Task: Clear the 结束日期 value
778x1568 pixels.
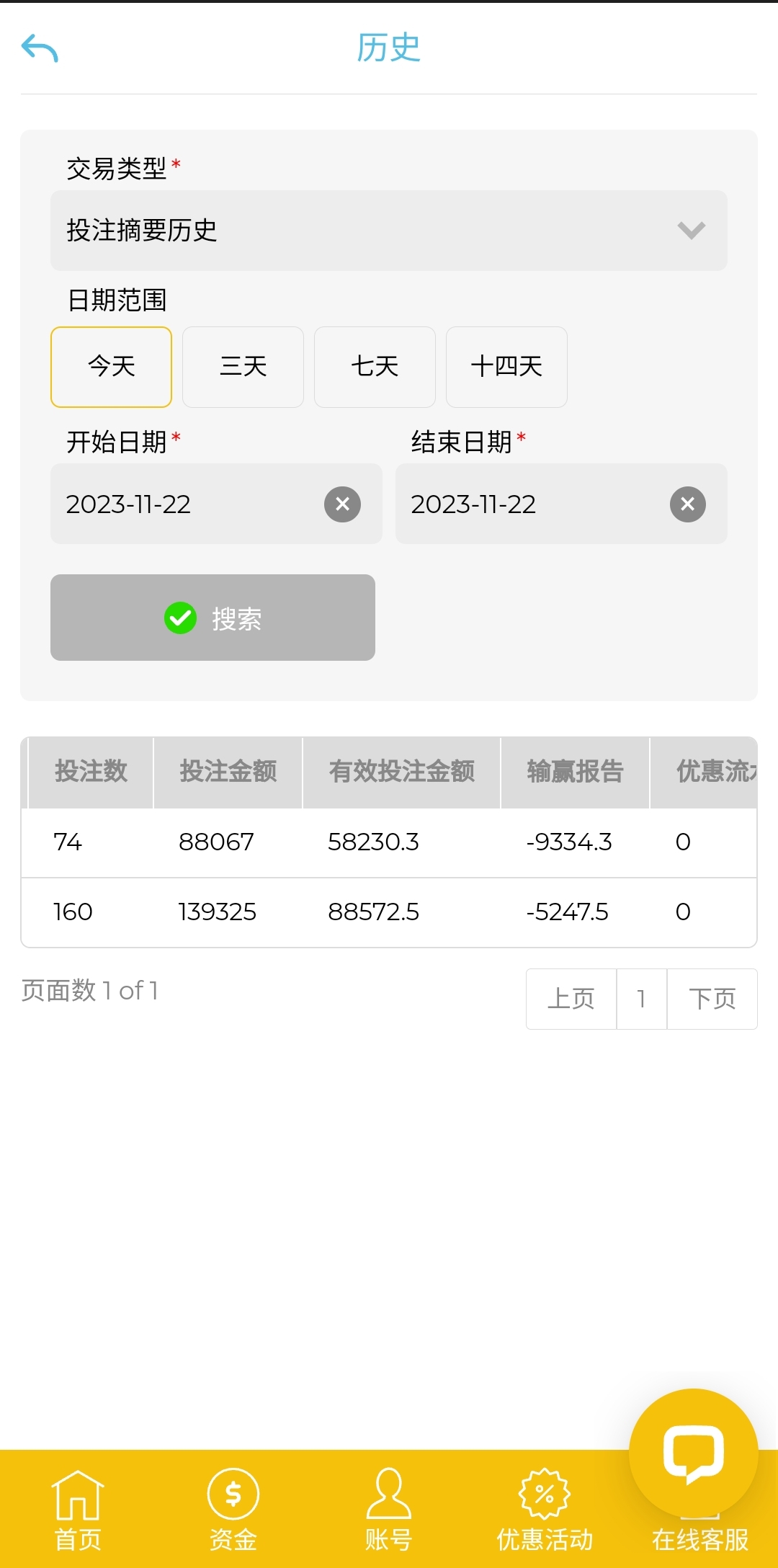Action: [688, 504]
